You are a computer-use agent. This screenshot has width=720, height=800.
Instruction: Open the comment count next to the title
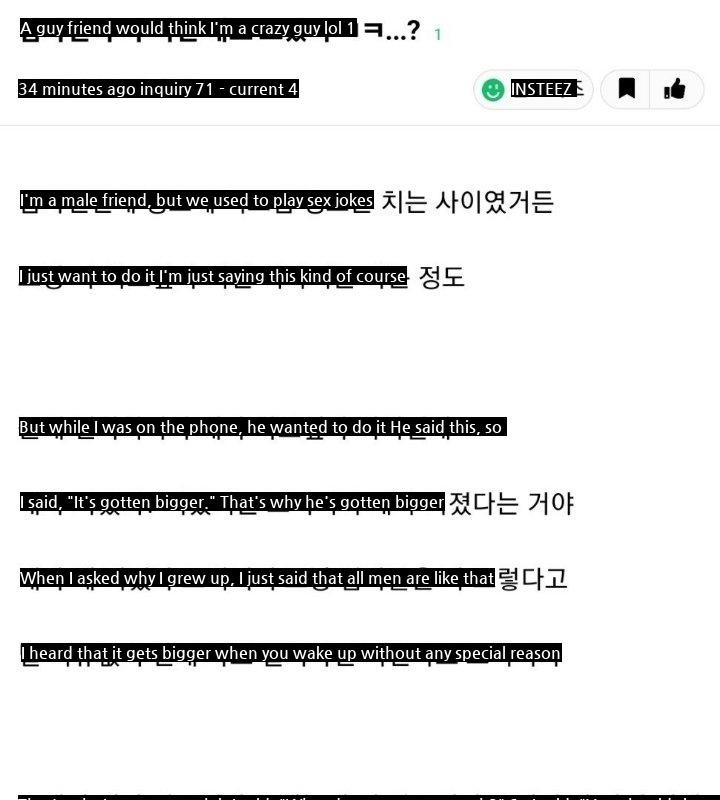(x=437, y=34)
